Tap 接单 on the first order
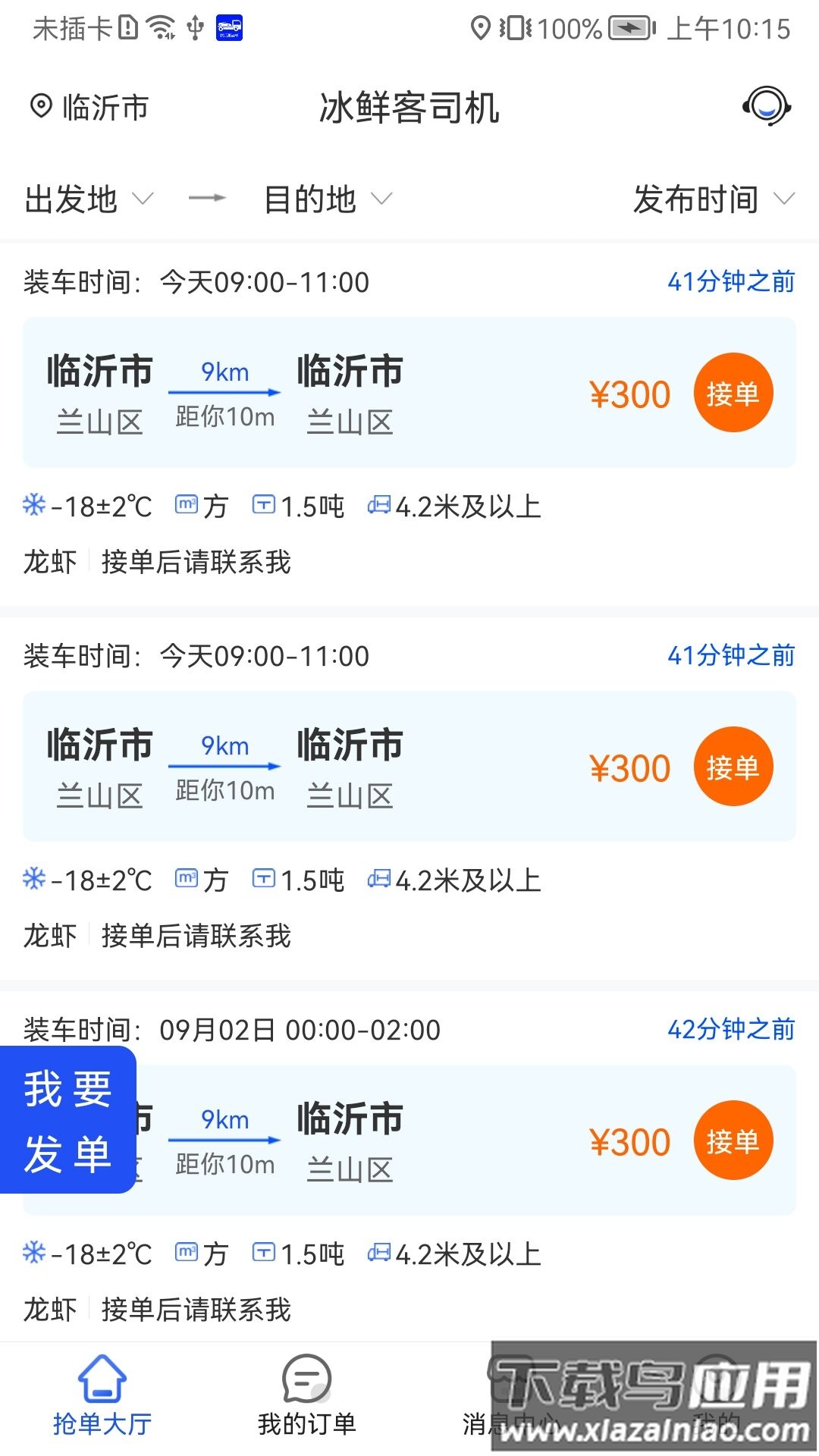Viewport: 819px width, 1456px height. click(x=733, y=393)
